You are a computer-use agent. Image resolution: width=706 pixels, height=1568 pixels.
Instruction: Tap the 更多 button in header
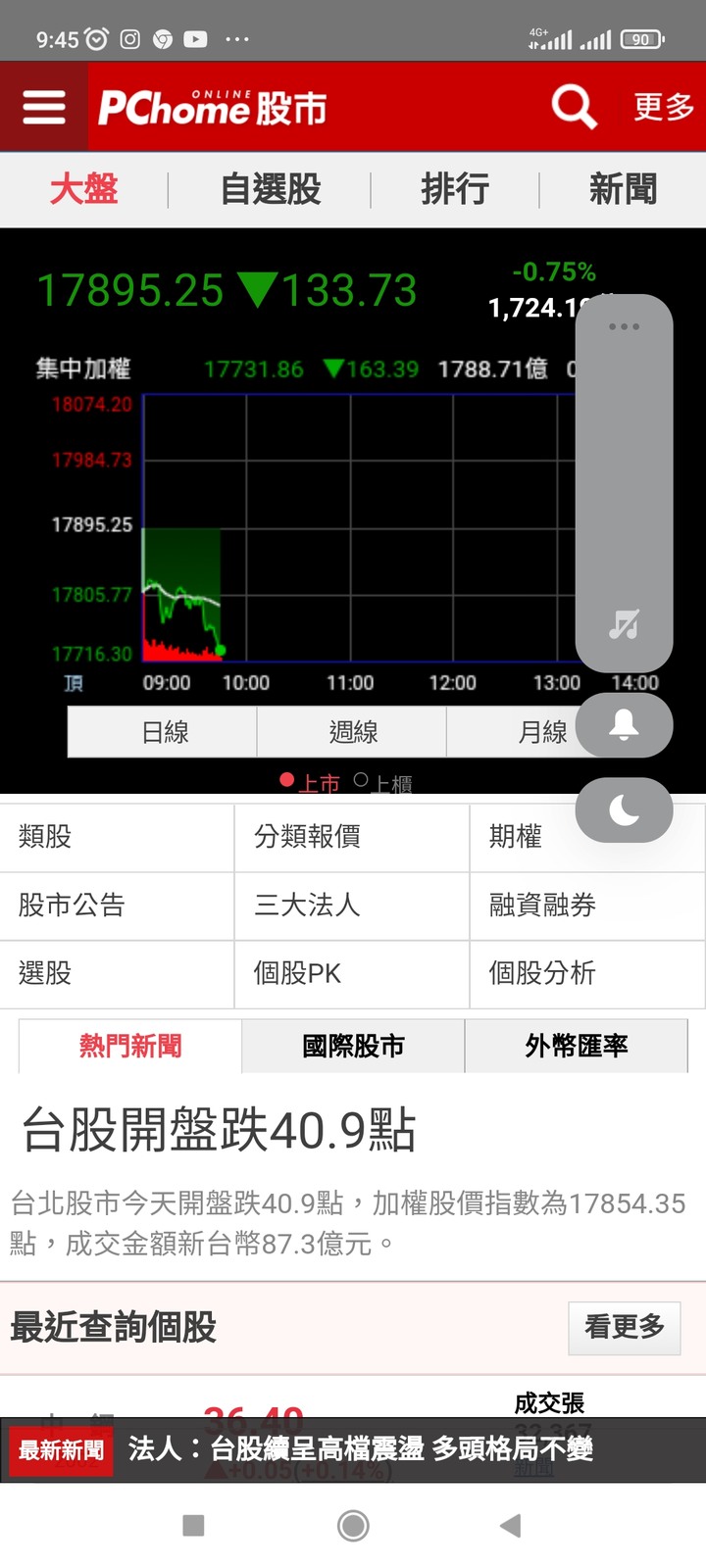(x=664, y=106)
